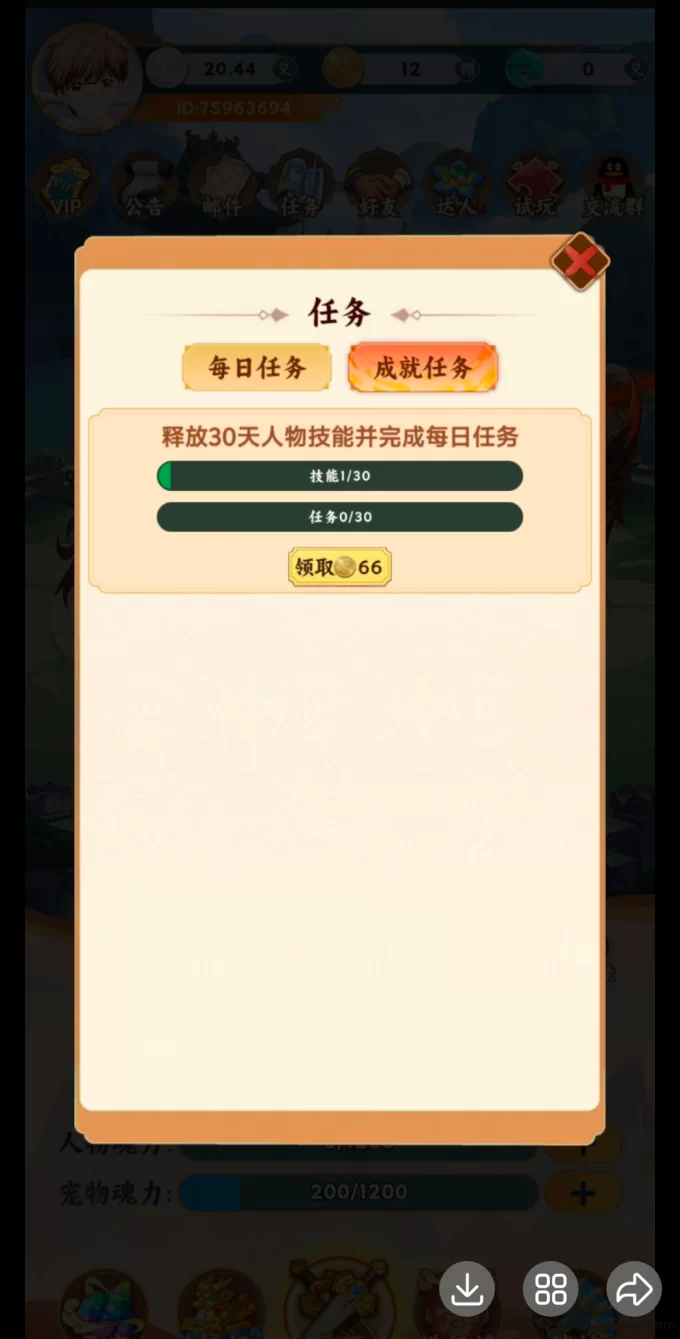
Task: Share using the arrow icon
Action: click(x=633, y=1289)
